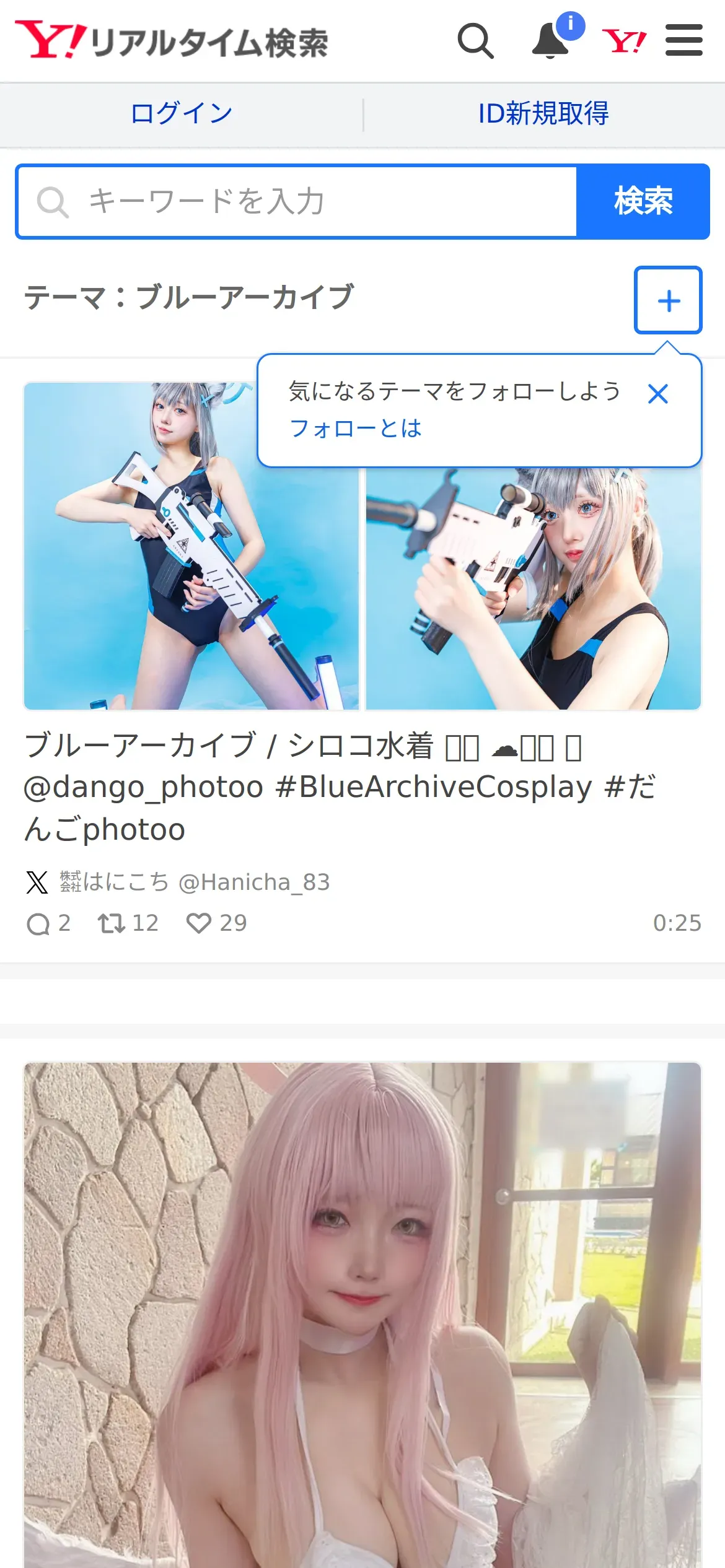This screenshot has width=725, height=1568.
Task: Select ID新規取得 to create an account
Action: click(543, 114)
